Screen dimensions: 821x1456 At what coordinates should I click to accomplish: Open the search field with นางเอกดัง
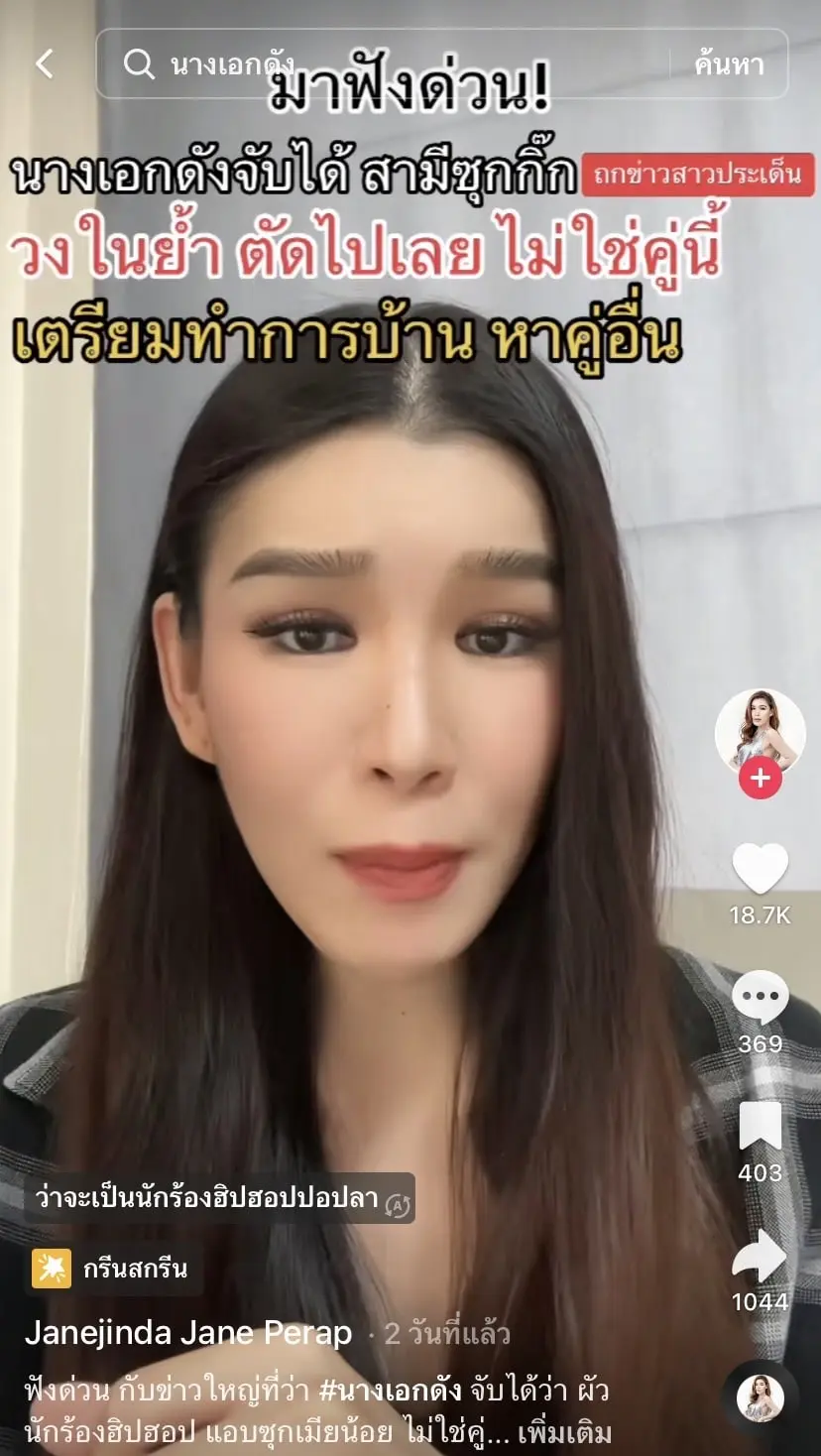click(377, 64)
